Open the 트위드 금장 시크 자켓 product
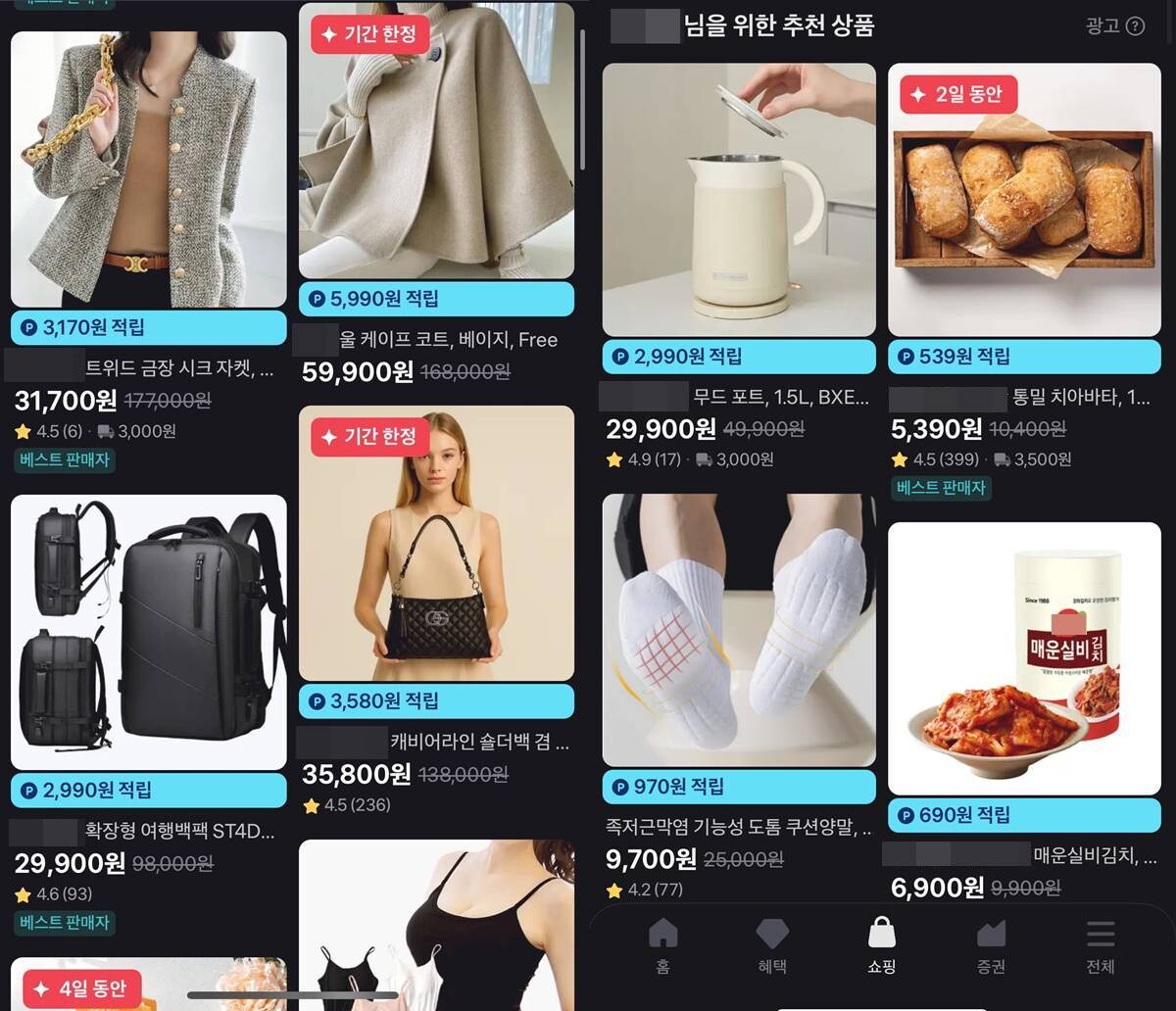Image resolution: width=1176 pixels, height=1011 pixels. click(148, 169)
